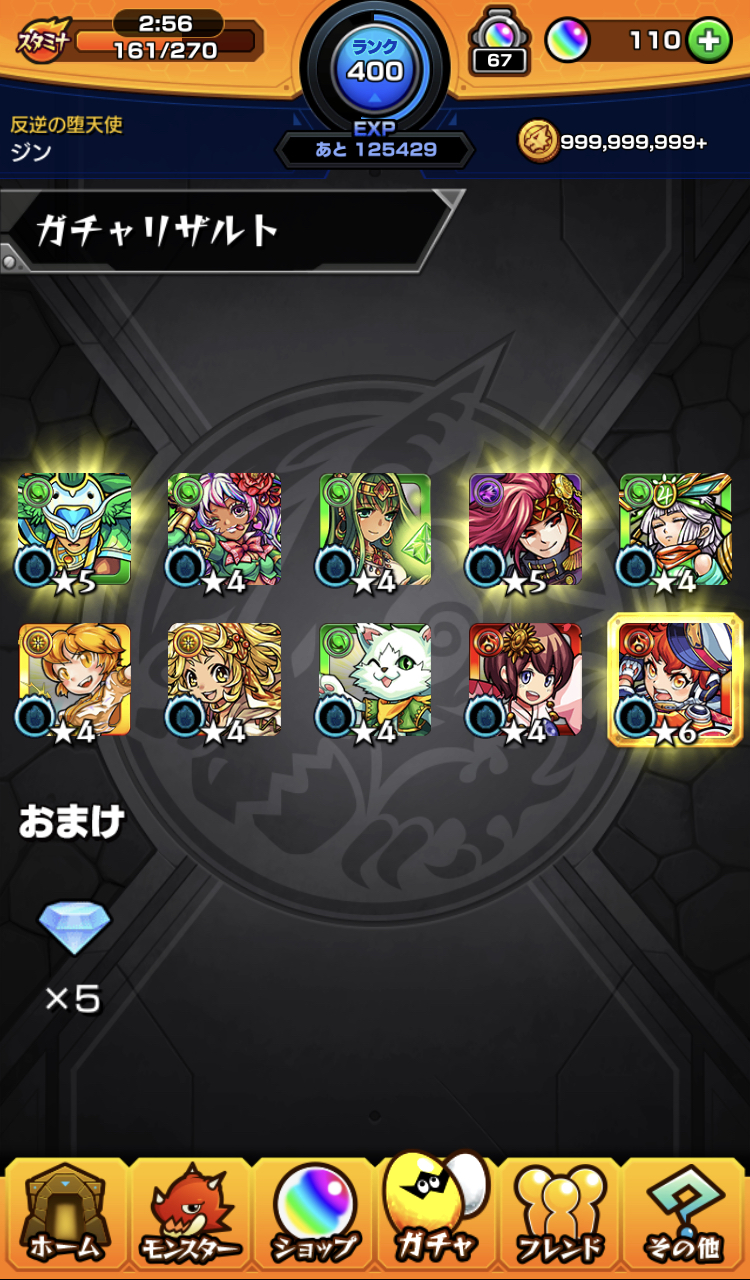Tap the green plus button beside 110 orbs
The image size is (750, 1280).
(x=709, y=41)
